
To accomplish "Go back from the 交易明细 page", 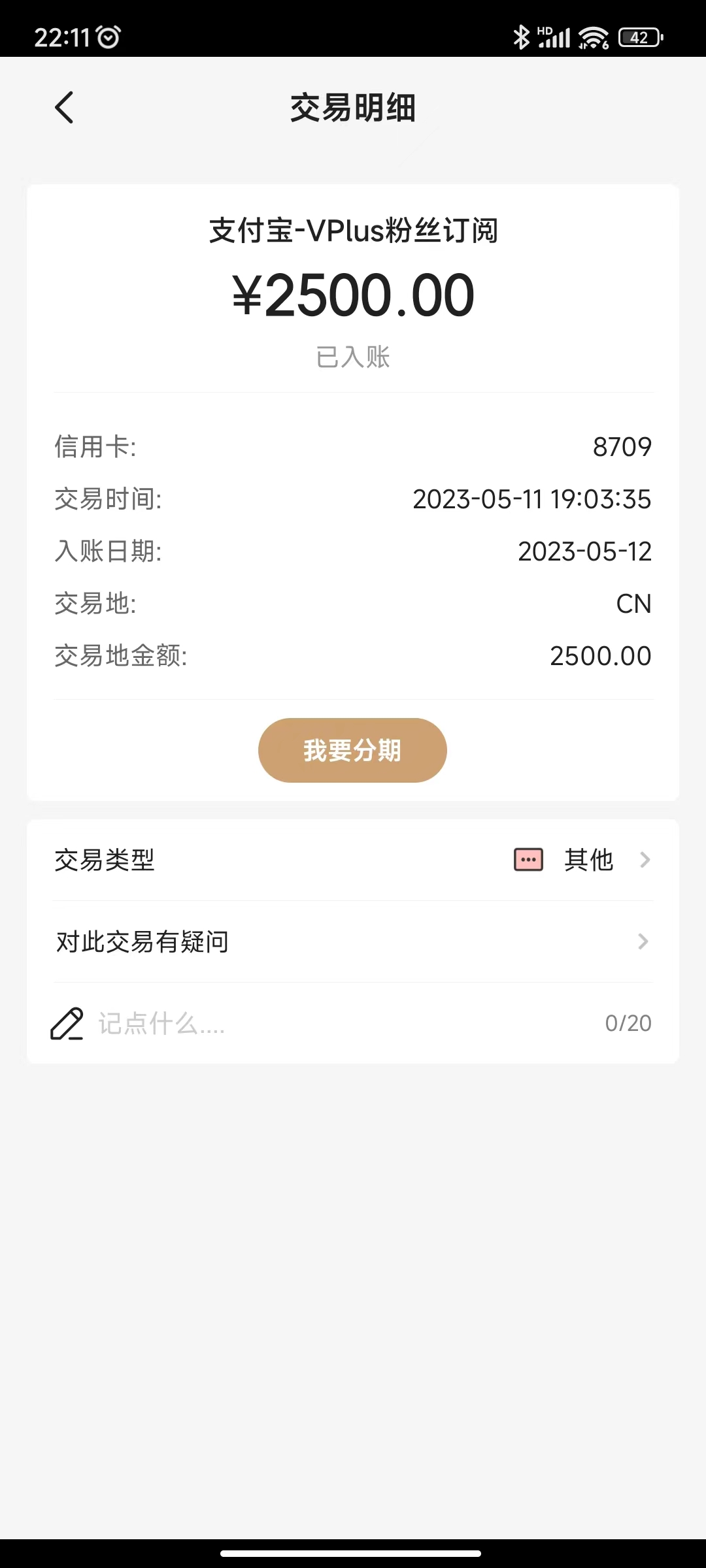I will (x=64, y=108).
